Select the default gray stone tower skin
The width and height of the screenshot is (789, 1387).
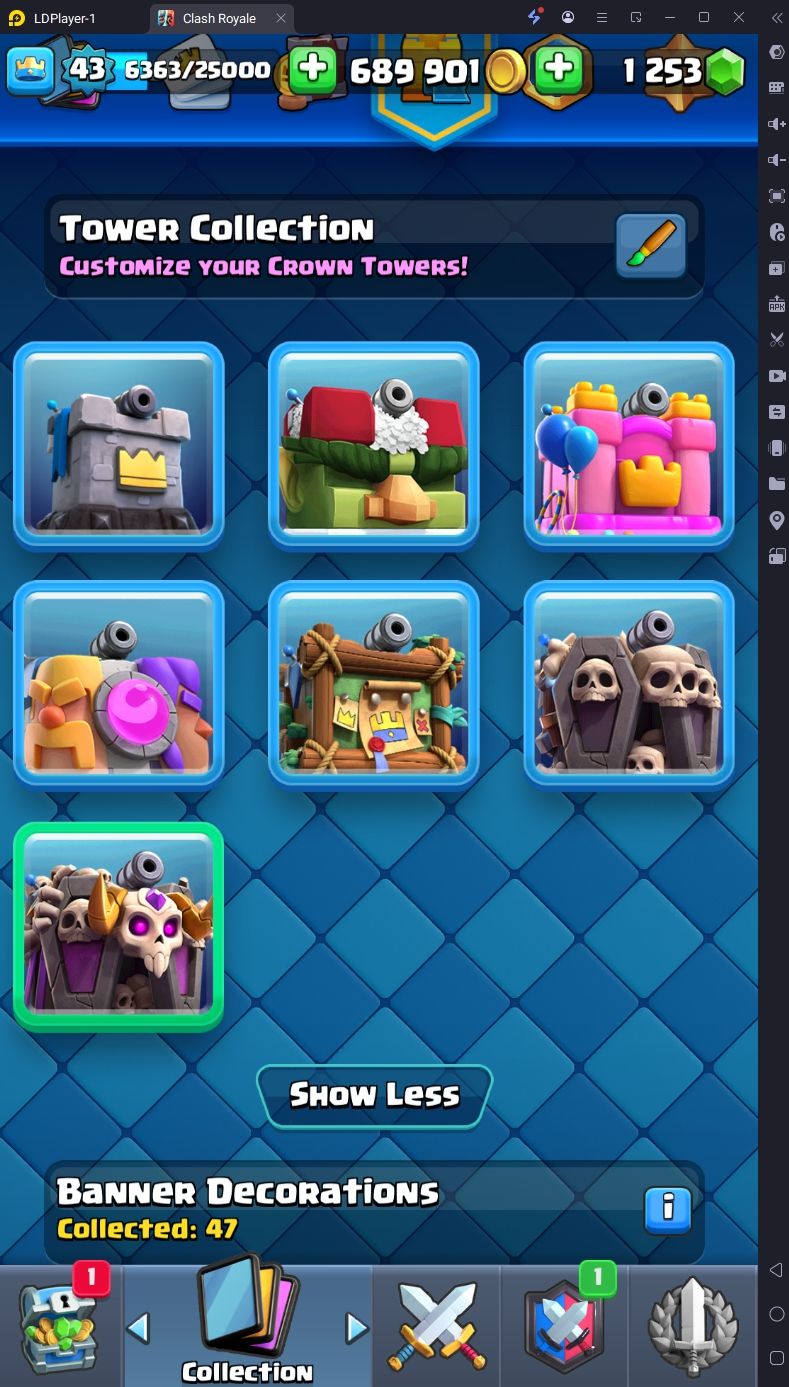pos(119,446)
